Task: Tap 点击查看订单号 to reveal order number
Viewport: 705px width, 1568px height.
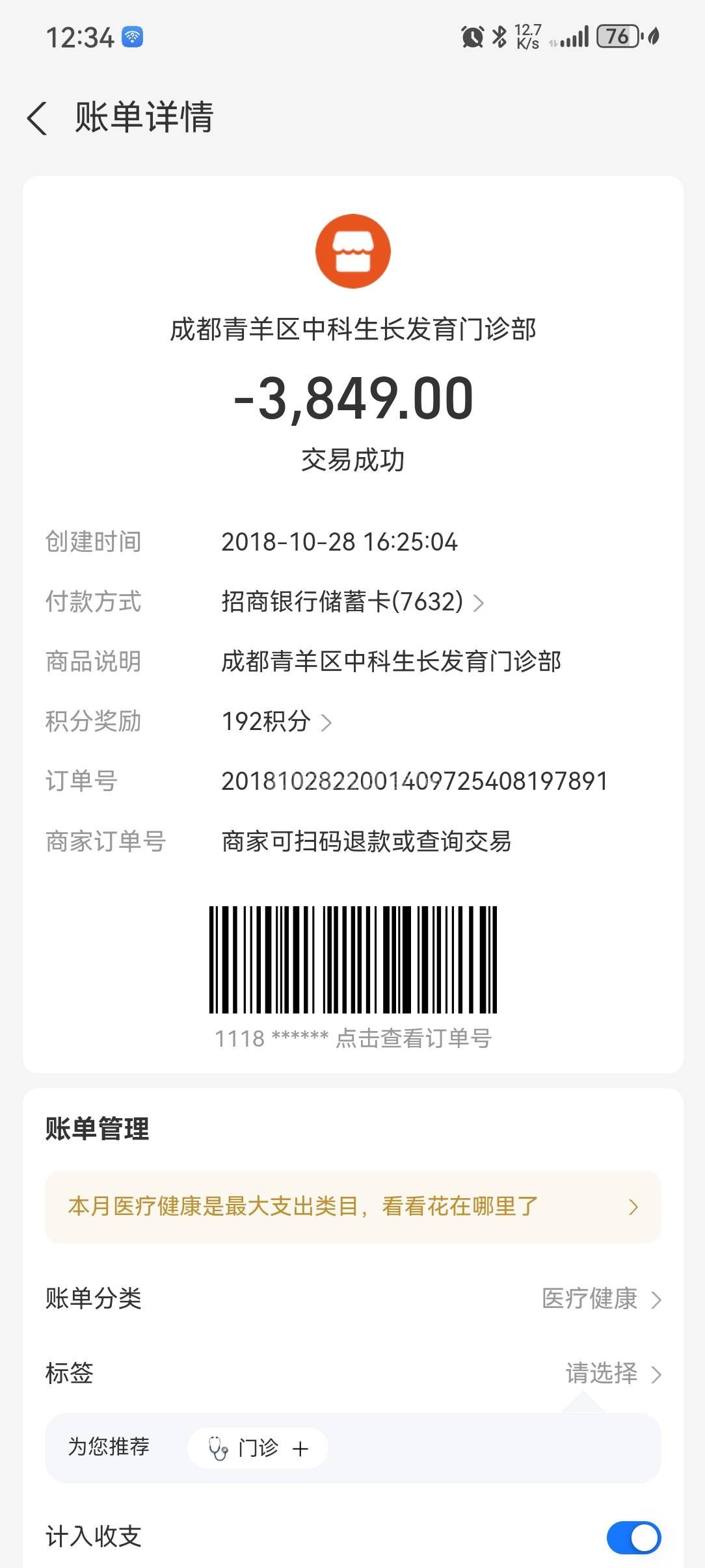Action: tap(413, 1038)
